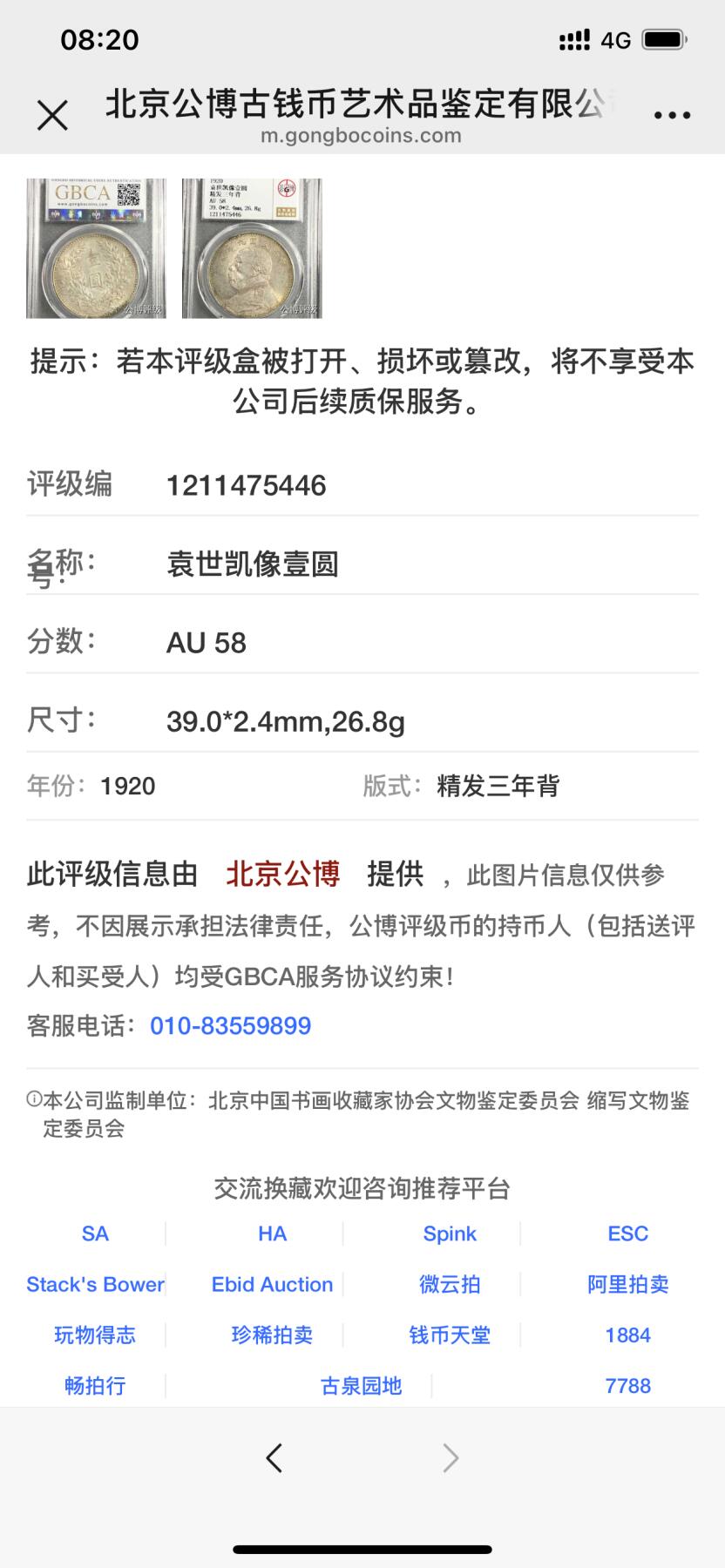Tap the anti-counterfeit seal on right coin label
This screenshot has width=725, height=1568.
pos(288,188)
